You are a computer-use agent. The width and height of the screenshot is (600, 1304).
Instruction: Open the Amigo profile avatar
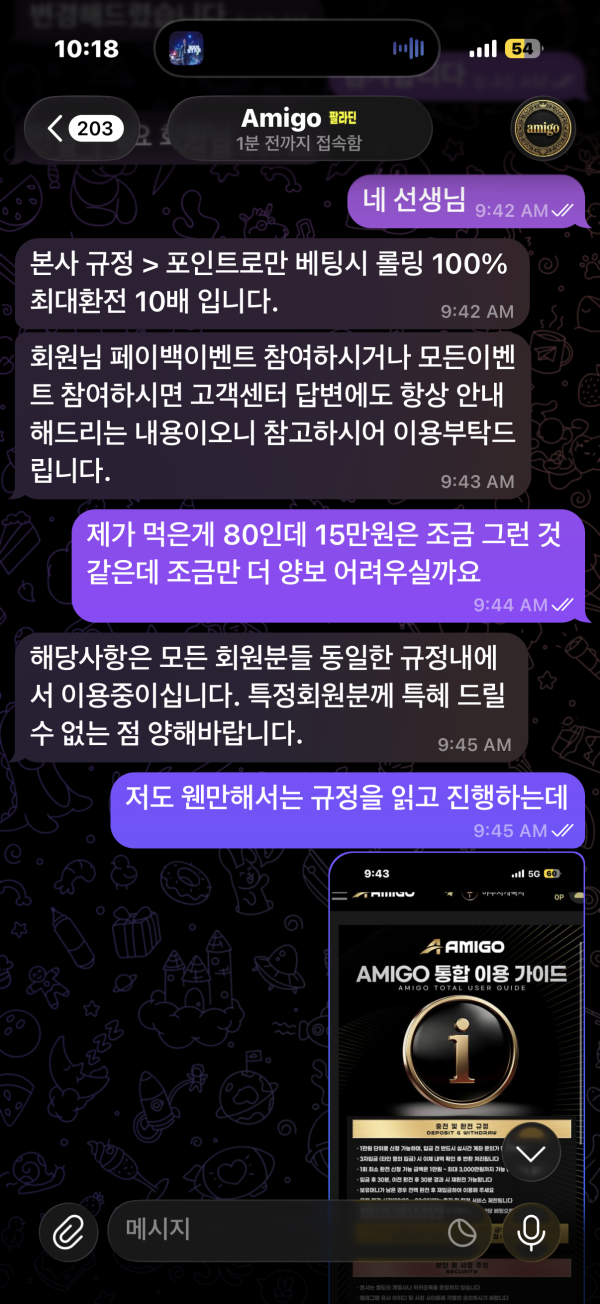pos(542,130)
